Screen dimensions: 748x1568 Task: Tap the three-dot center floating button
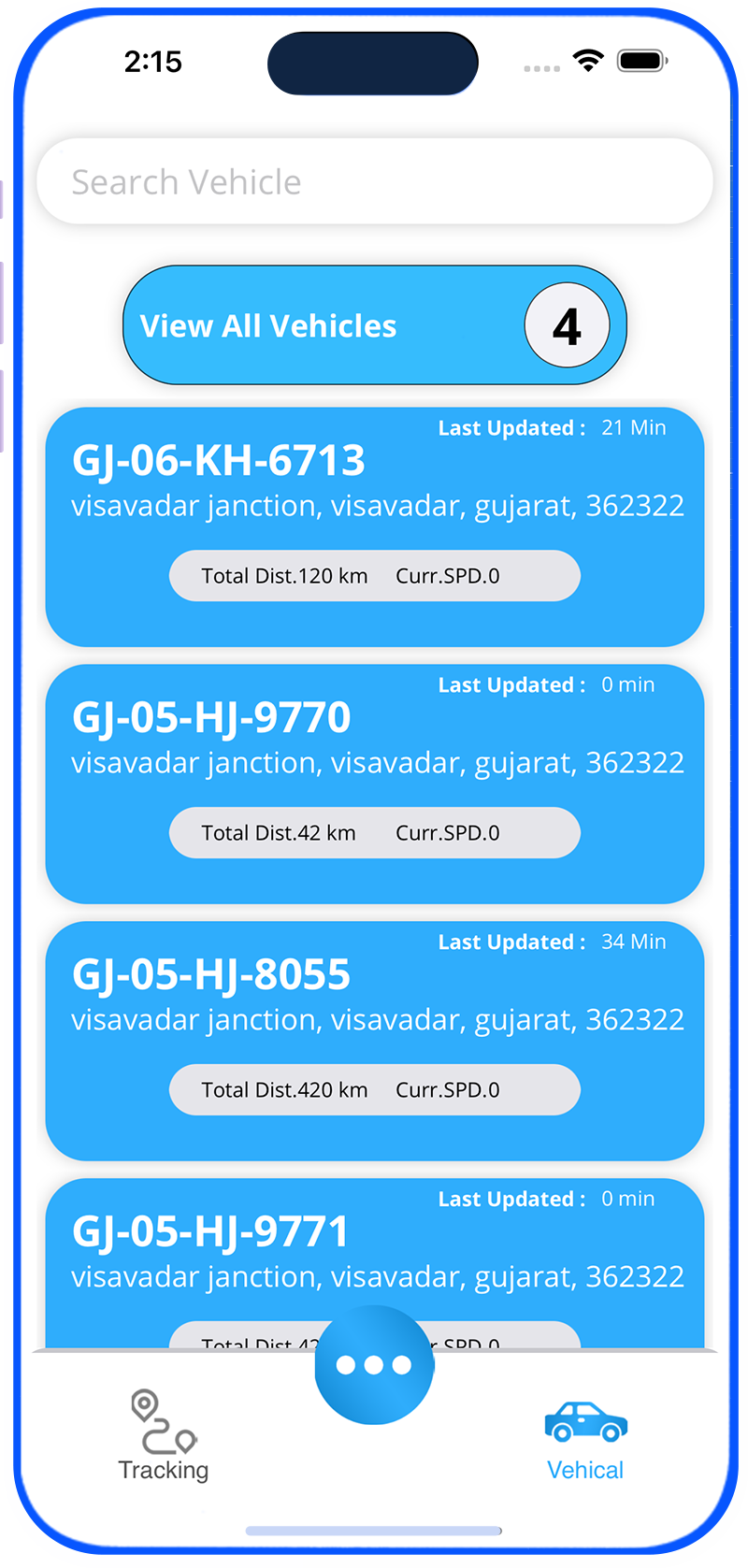[374, 1365]
